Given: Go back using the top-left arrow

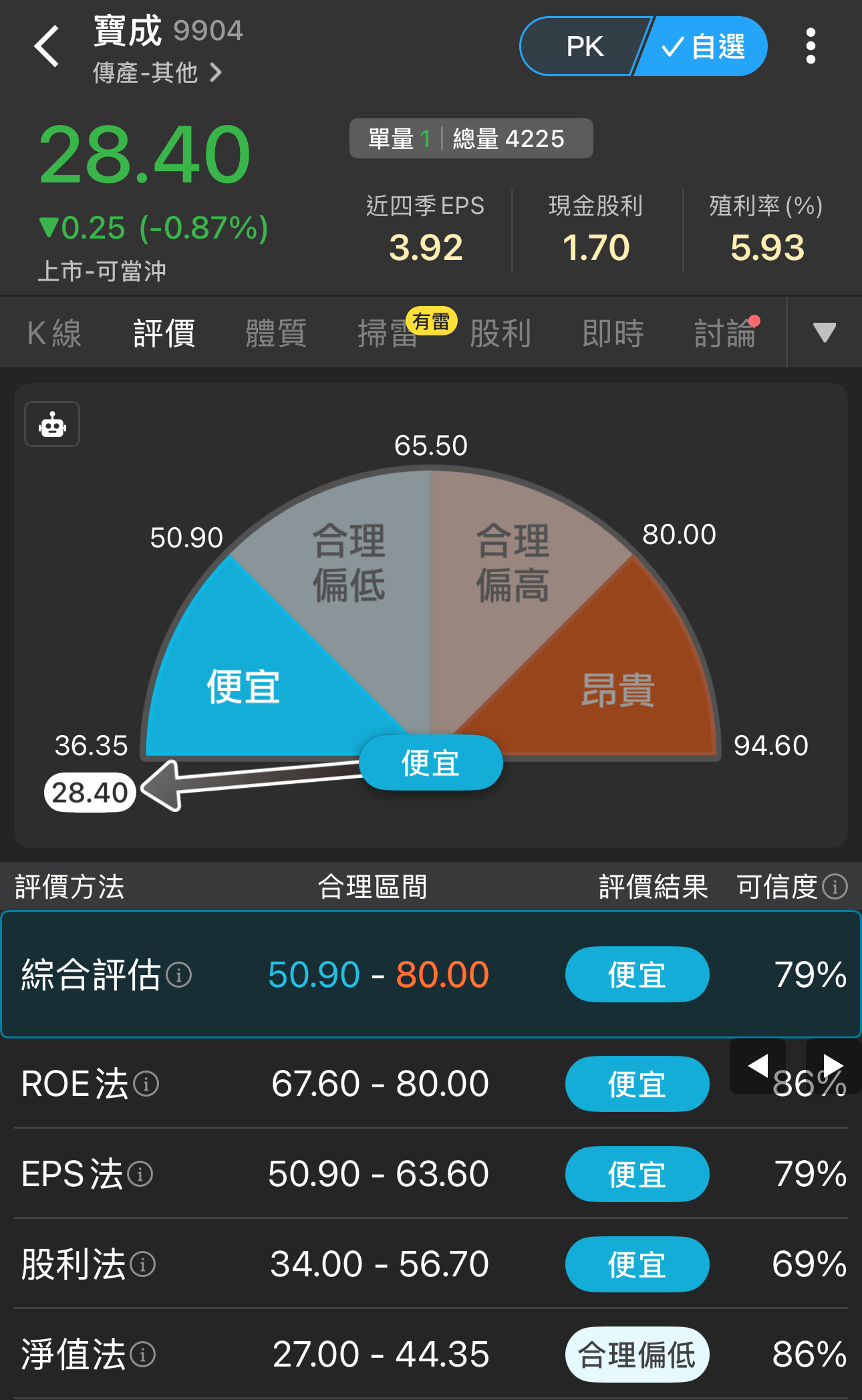Looking at the screenshot, I should click(47, 47).
